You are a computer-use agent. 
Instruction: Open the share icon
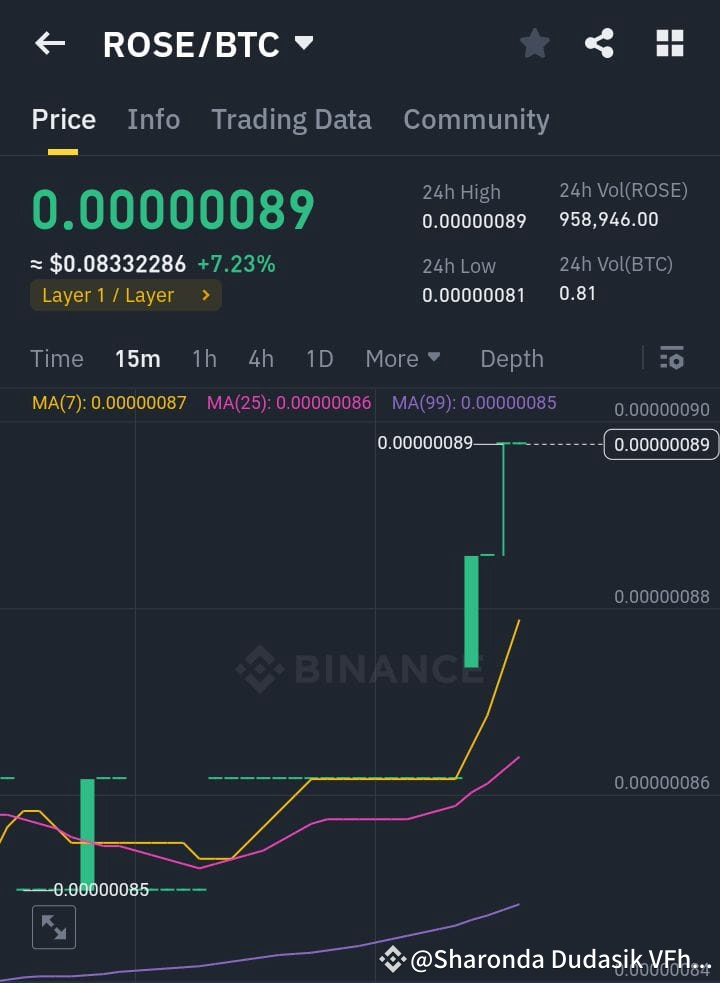click(x=599, y=43)
